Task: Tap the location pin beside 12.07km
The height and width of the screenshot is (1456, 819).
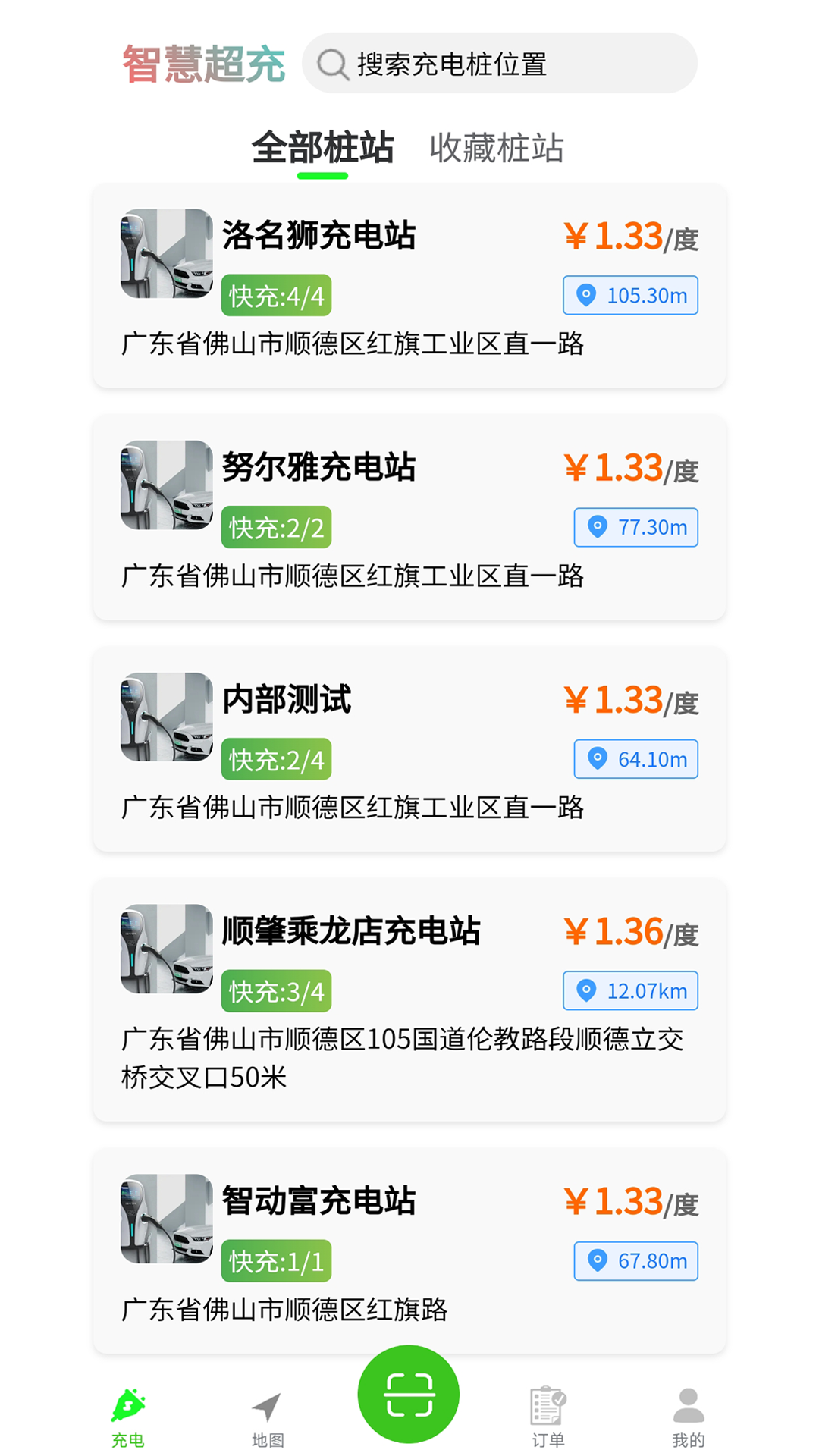Action: coord(585,990)
